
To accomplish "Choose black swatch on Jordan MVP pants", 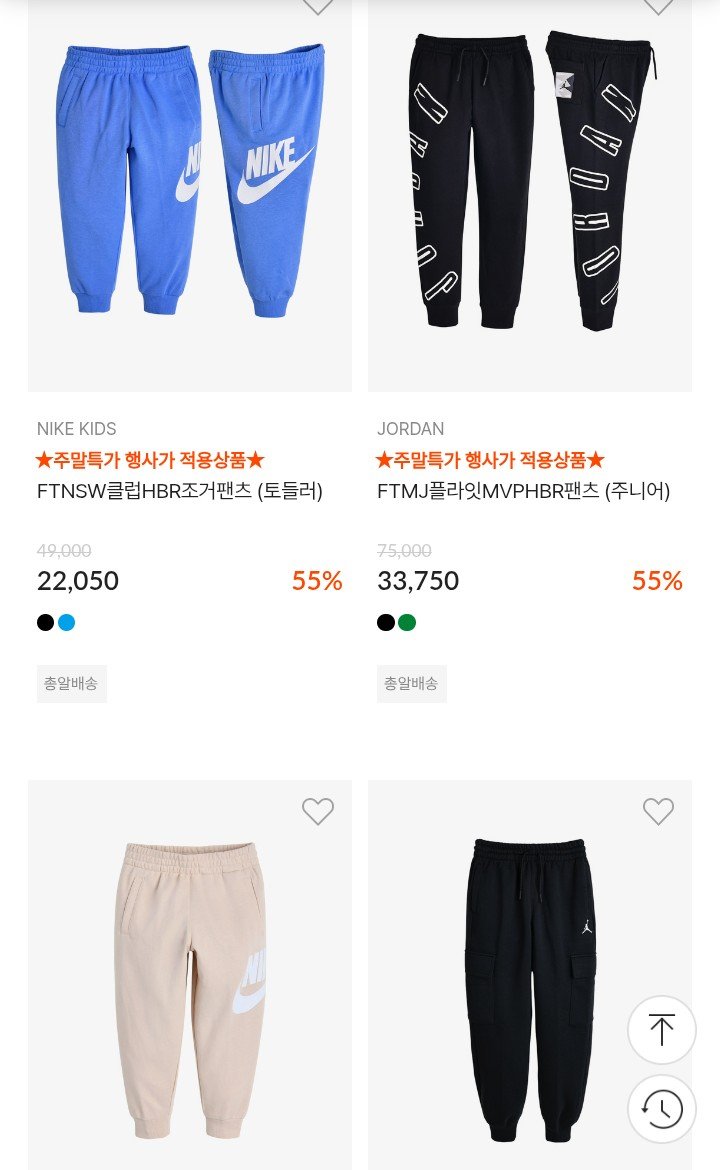I will tap(386, 623).
